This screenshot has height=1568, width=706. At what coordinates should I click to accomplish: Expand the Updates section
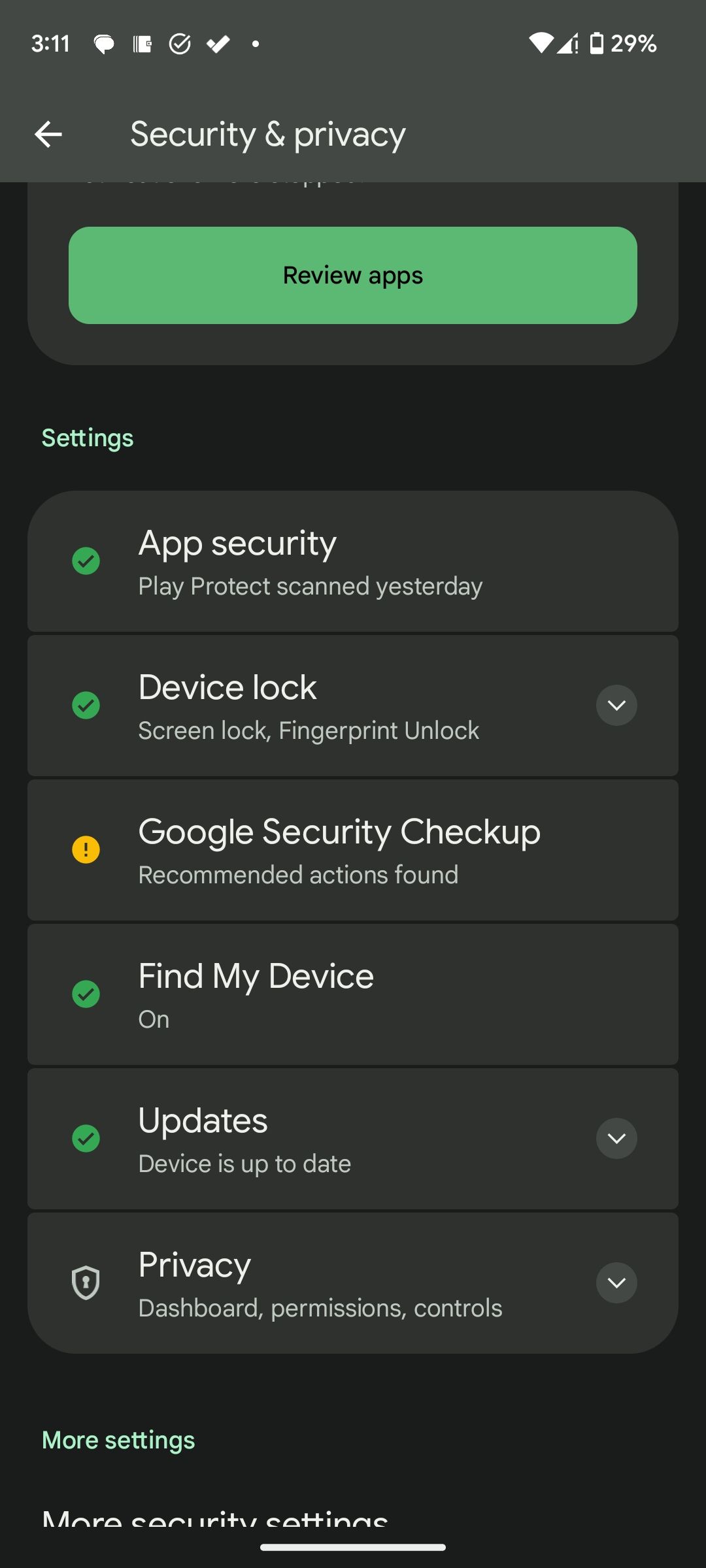(616, 1138)
